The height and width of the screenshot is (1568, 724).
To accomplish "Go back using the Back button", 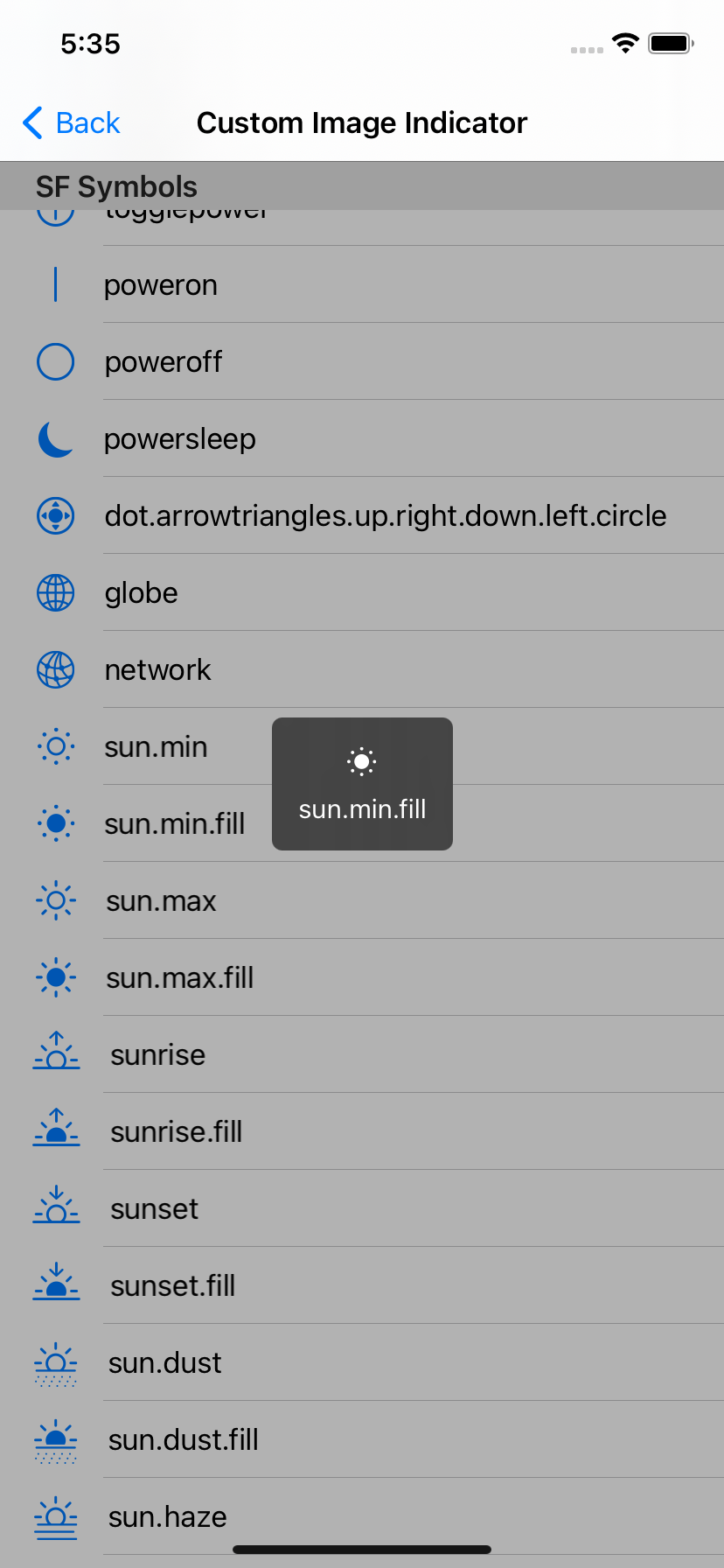I will [x=72, y=123].
